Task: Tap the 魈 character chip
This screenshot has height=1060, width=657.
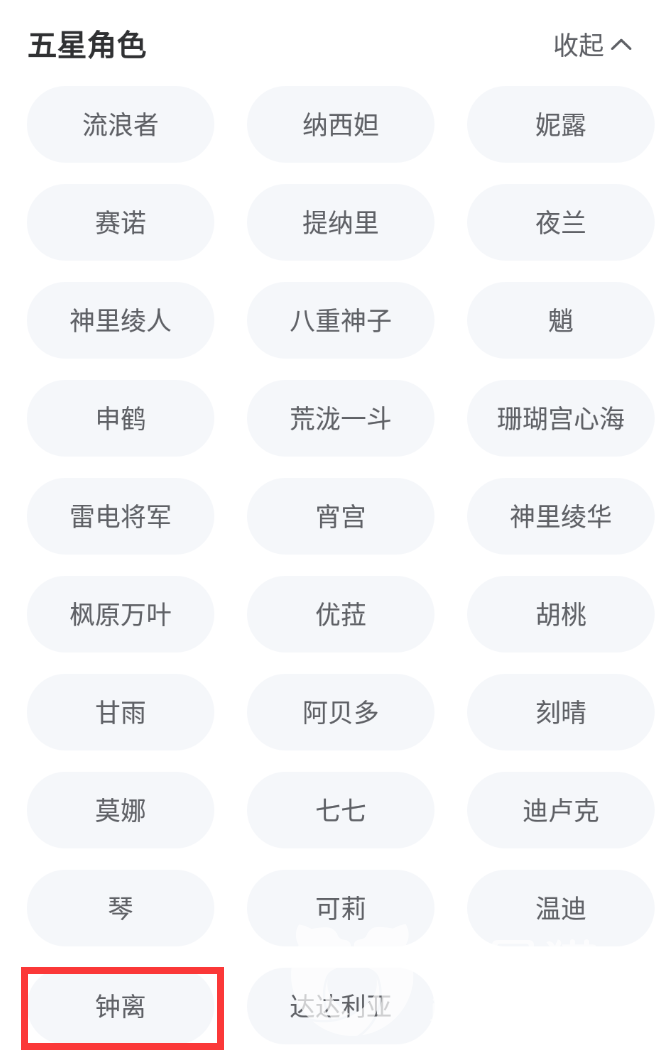Action: pos(560,321)
